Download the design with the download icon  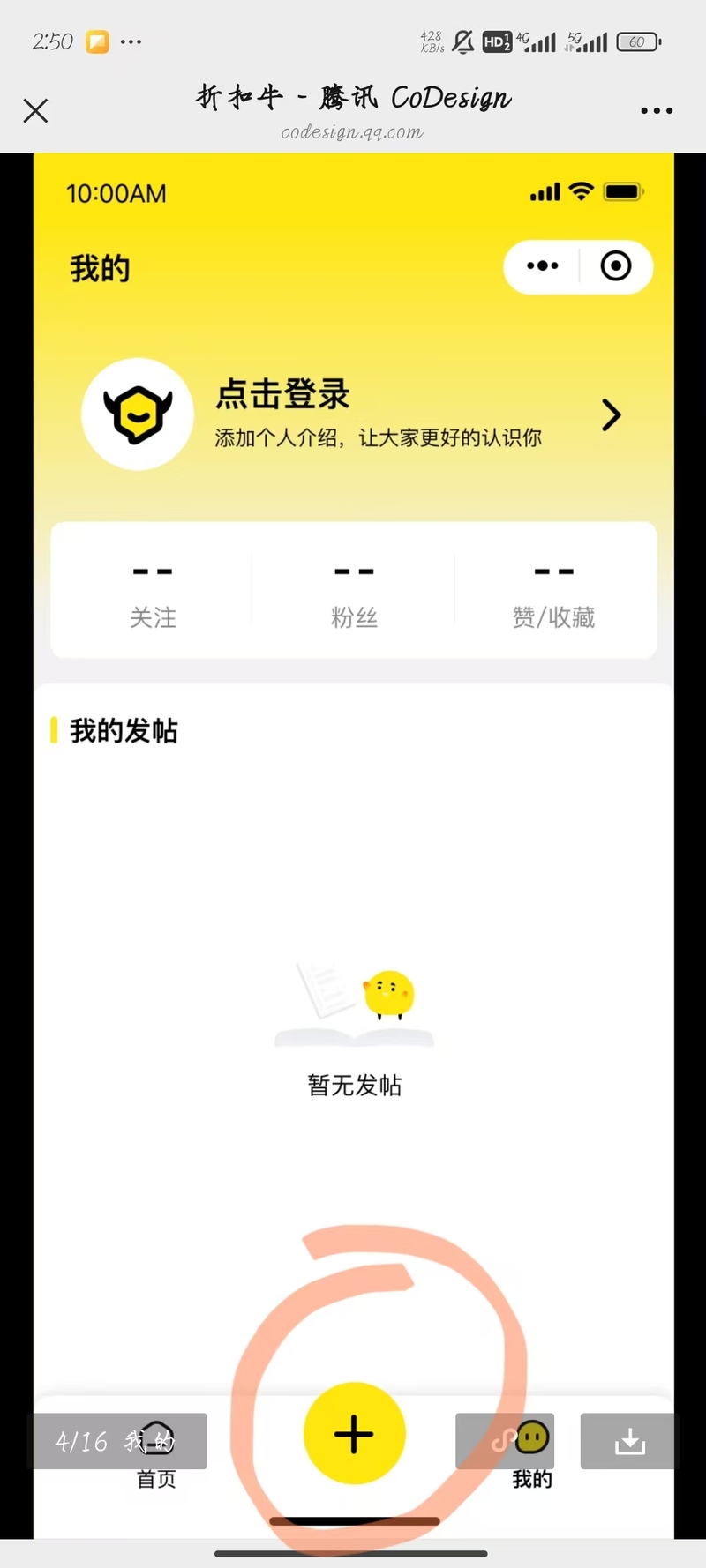[629, 1441]
